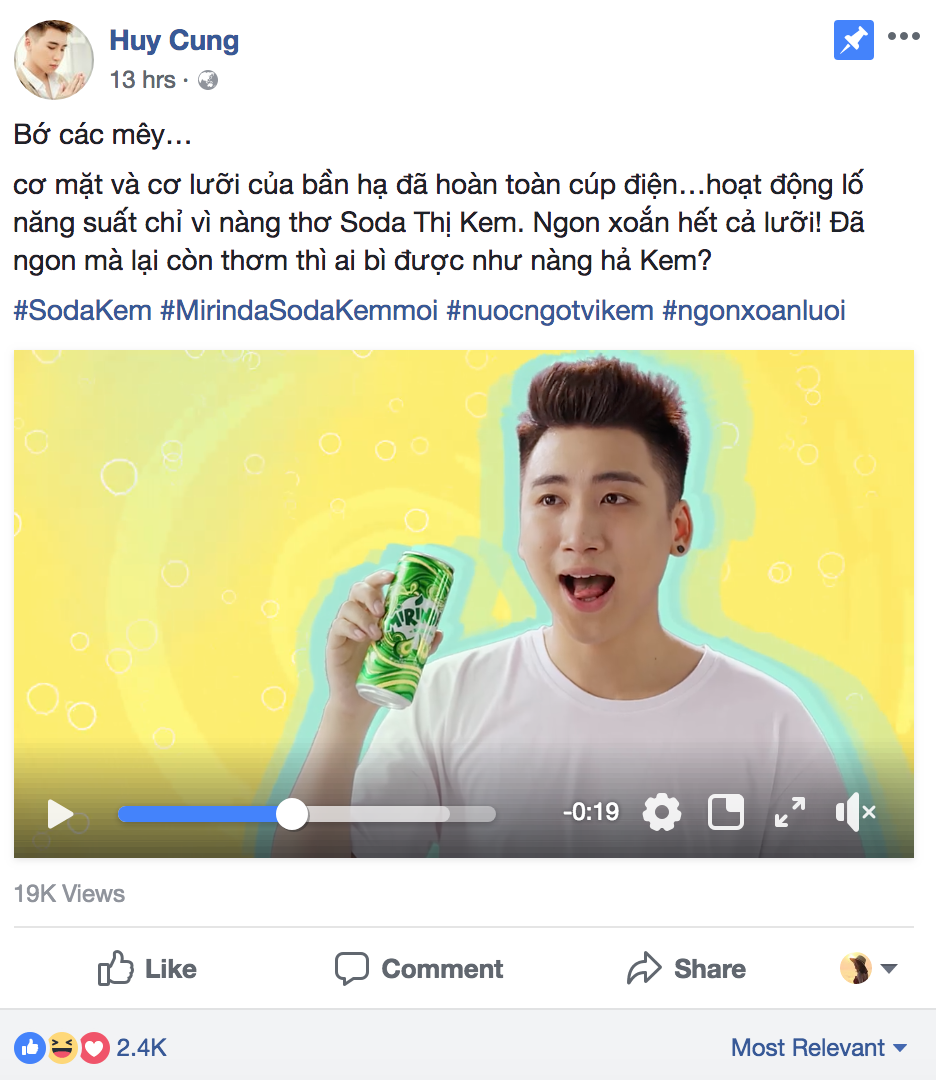Image resolution: width=936 pixels, height=1080 pixels.
Task: Open the #ngonxoanluoi hashtag
Action: [754, 311]
